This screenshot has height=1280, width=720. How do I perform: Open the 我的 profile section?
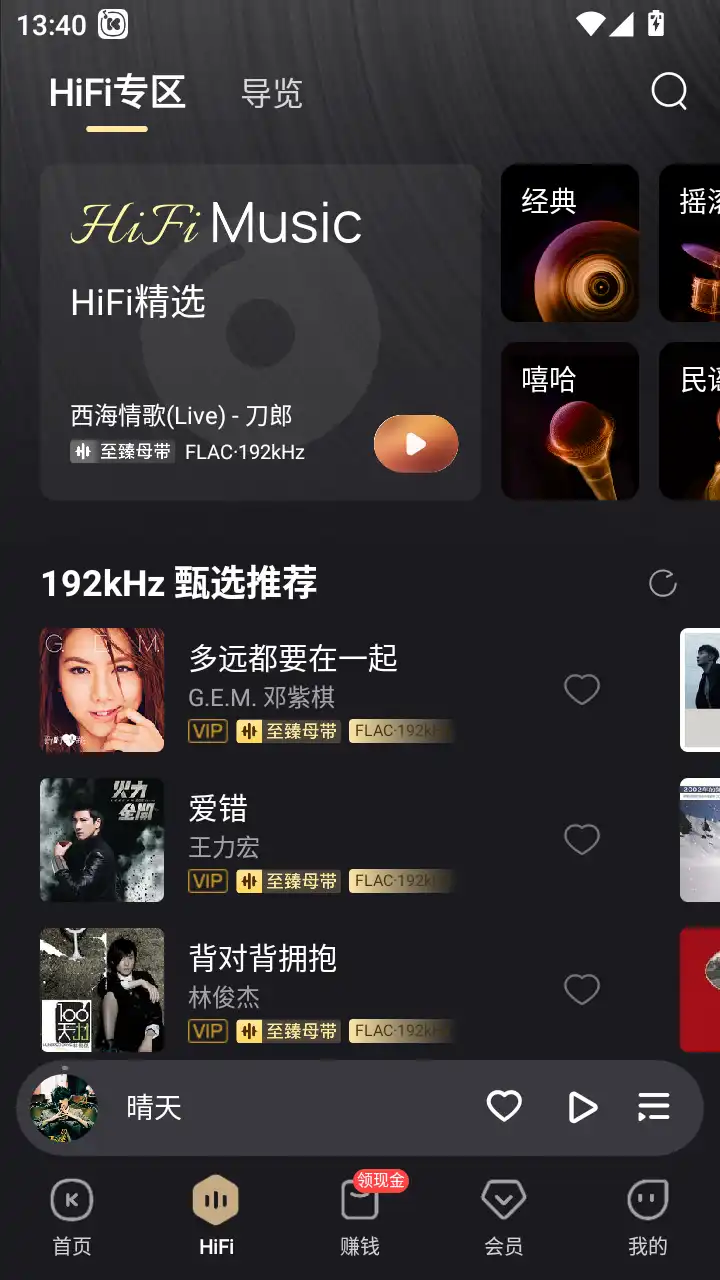click(647, 1215)
